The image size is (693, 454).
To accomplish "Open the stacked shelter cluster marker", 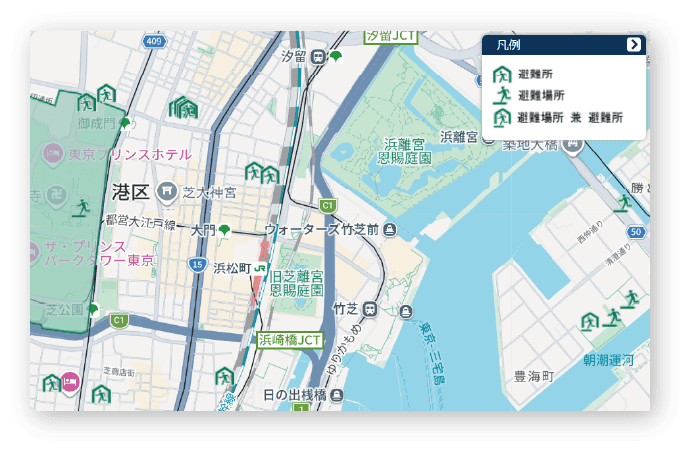I will (183, 107).
